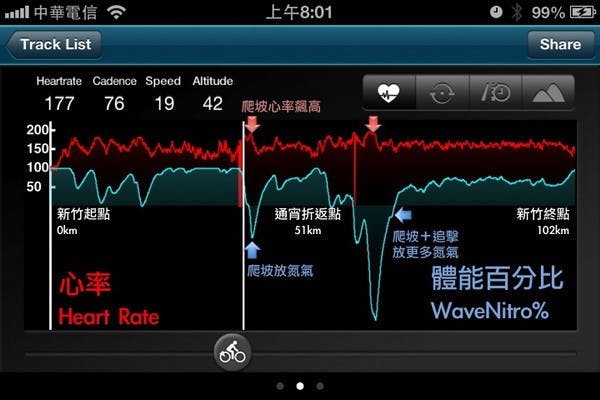Switch to the speed graph tab
This screenshot has height=400, width=600.
click(495, 93)
